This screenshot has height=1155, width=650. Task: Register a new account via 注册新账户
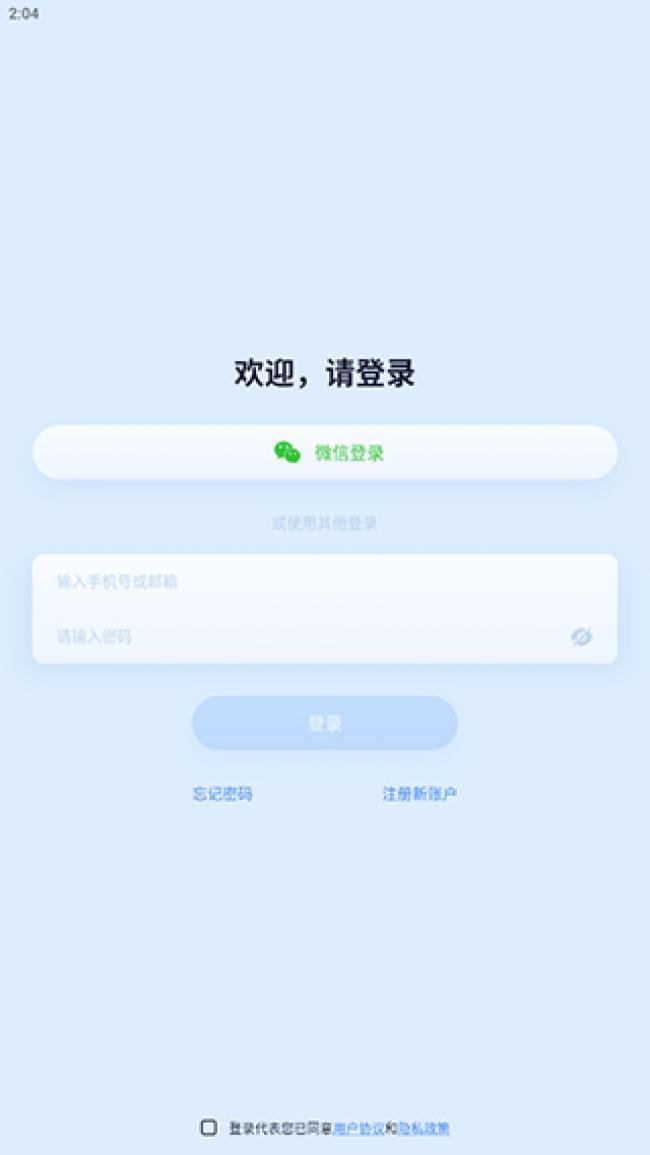click(419, 794)
